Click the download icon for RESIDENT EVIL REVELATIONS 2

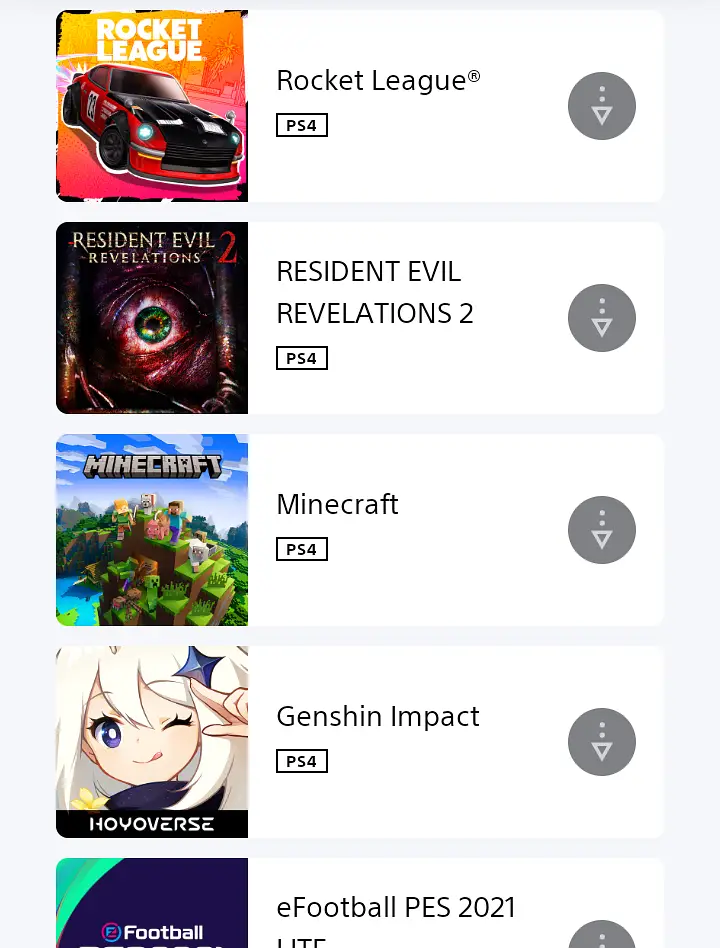point(601,318)
